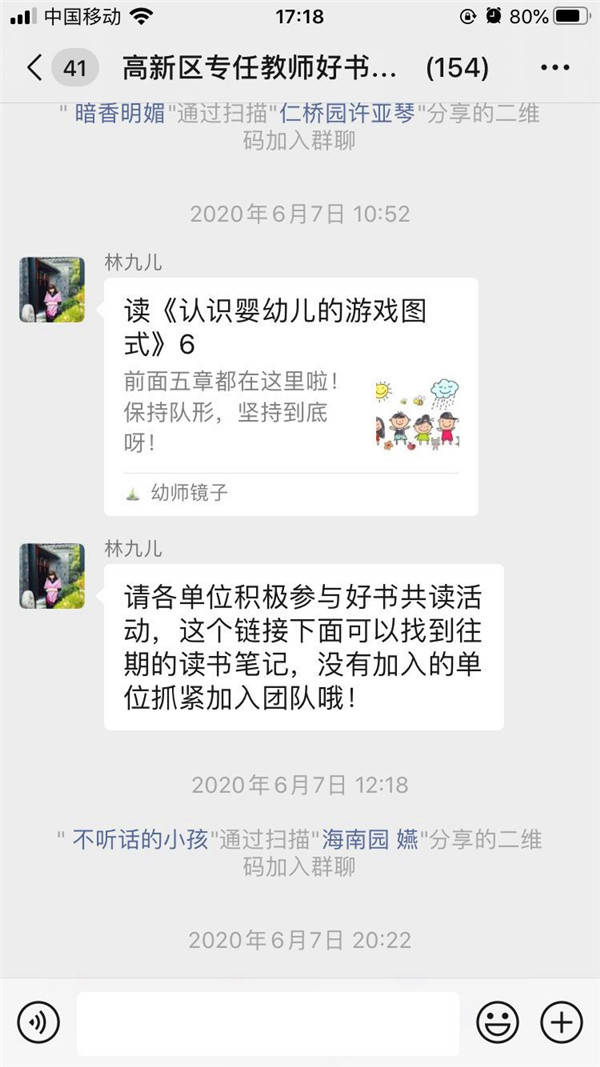Image resolution: width=600 pixels, height=1067 pixels.
Task: Open the emoji picker
Action: coord(496,1022)
